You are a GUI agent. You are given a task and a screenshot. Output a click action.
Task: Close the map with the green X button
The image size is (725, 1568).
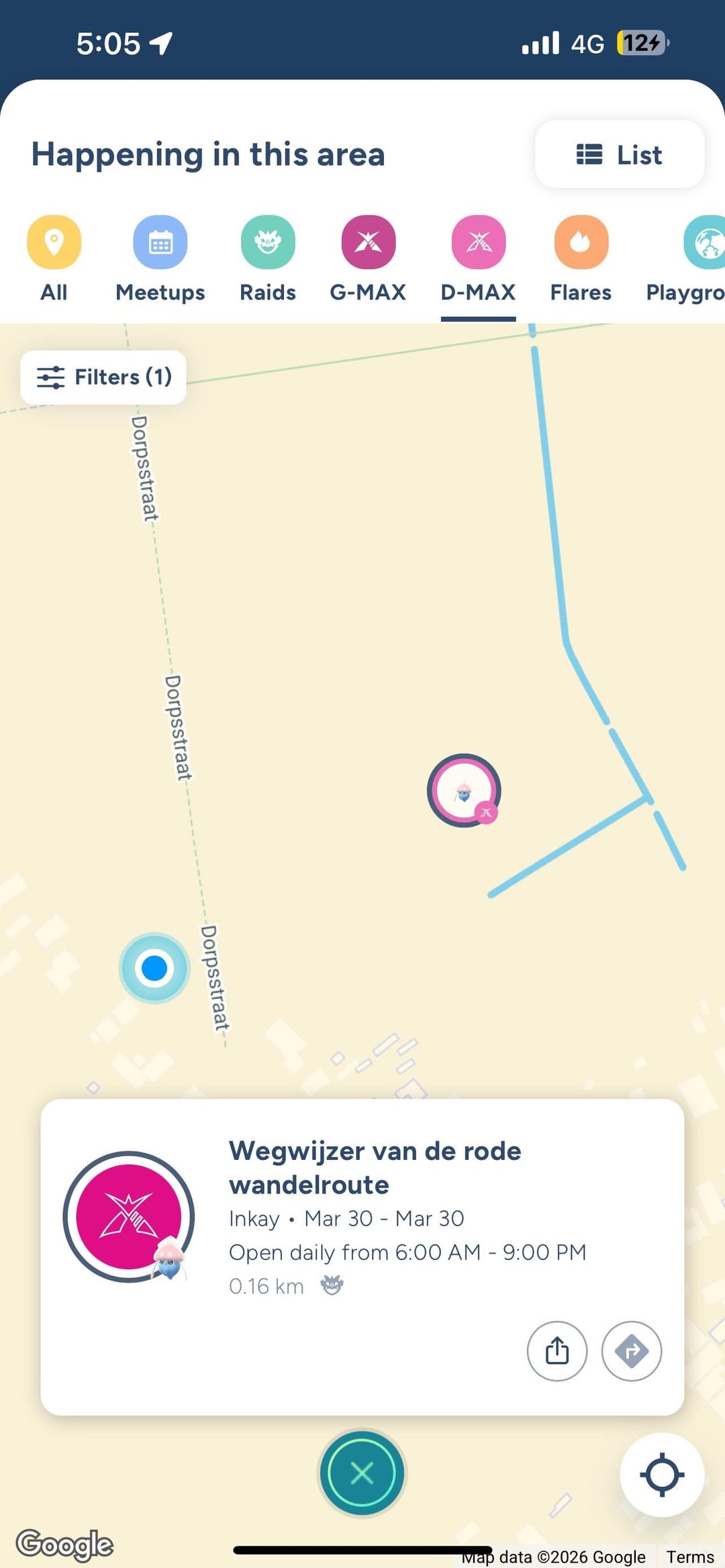tap(362, 1473)
